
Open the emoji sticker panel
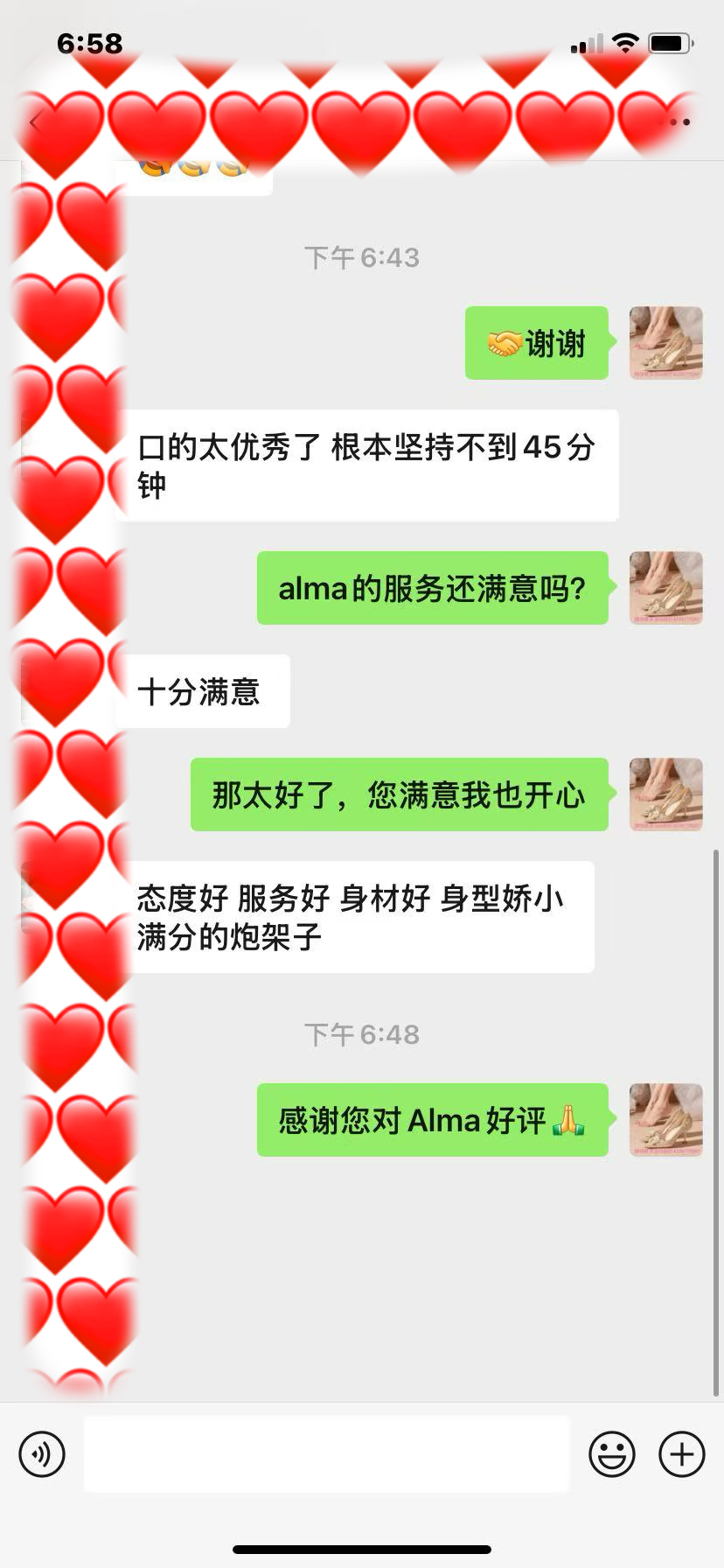[612, 1454]
